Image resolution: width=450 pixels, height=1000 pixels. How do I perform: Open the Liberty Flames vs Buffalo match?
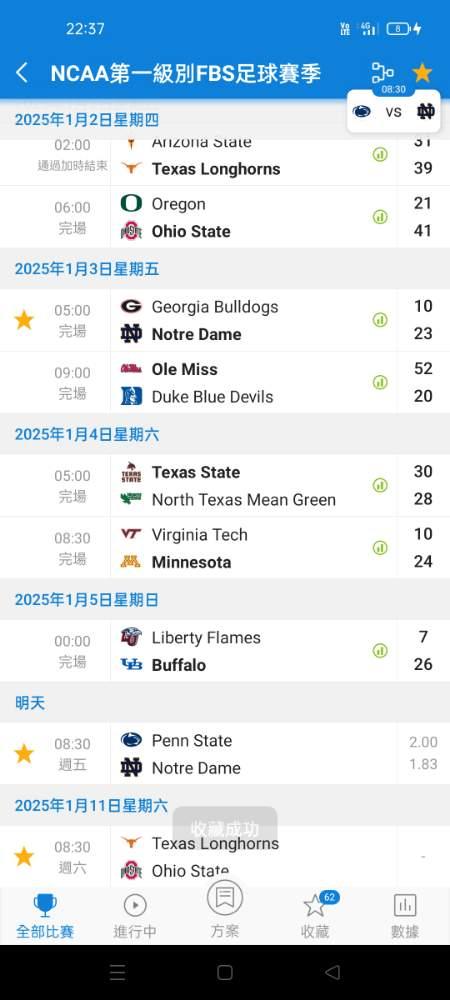pyautogui.click(x=225, y=651)
